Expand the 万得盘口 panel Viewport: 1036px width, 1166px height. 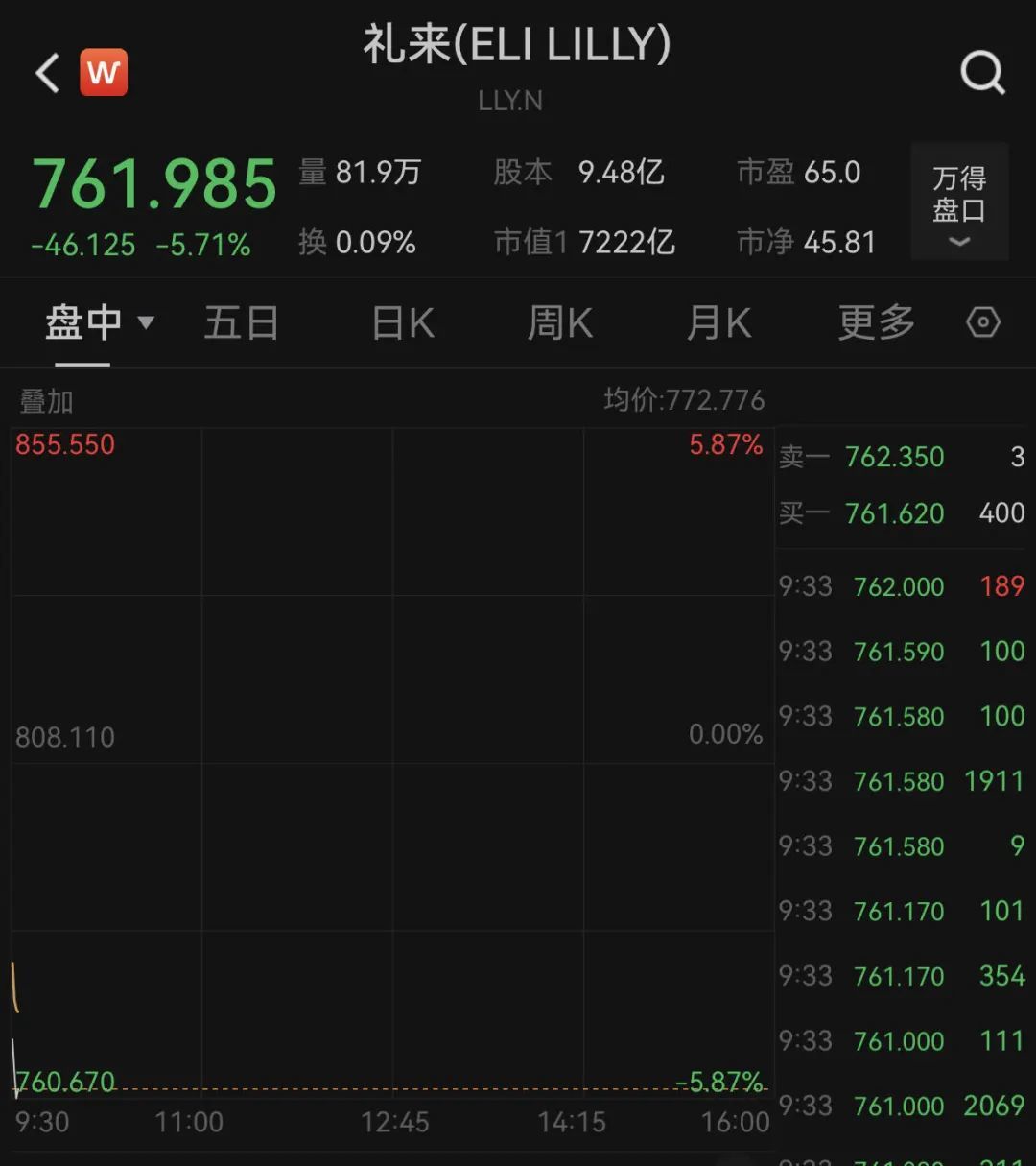point(959,202)
